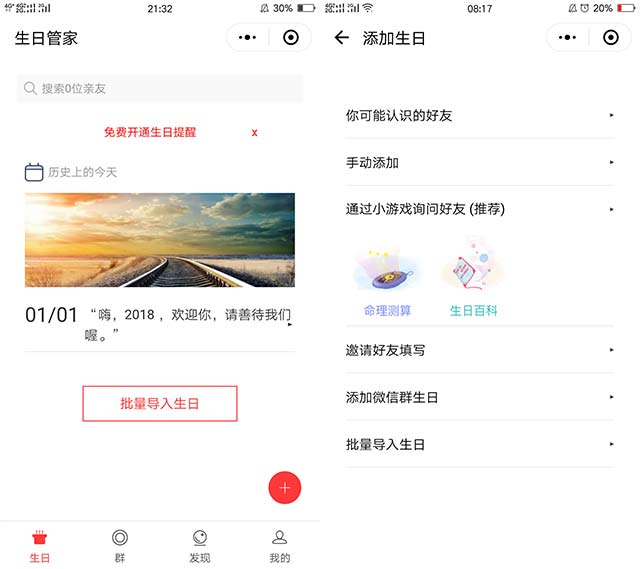Open the 批量导入生日 row on the 添加生日 page

point(480,445)
